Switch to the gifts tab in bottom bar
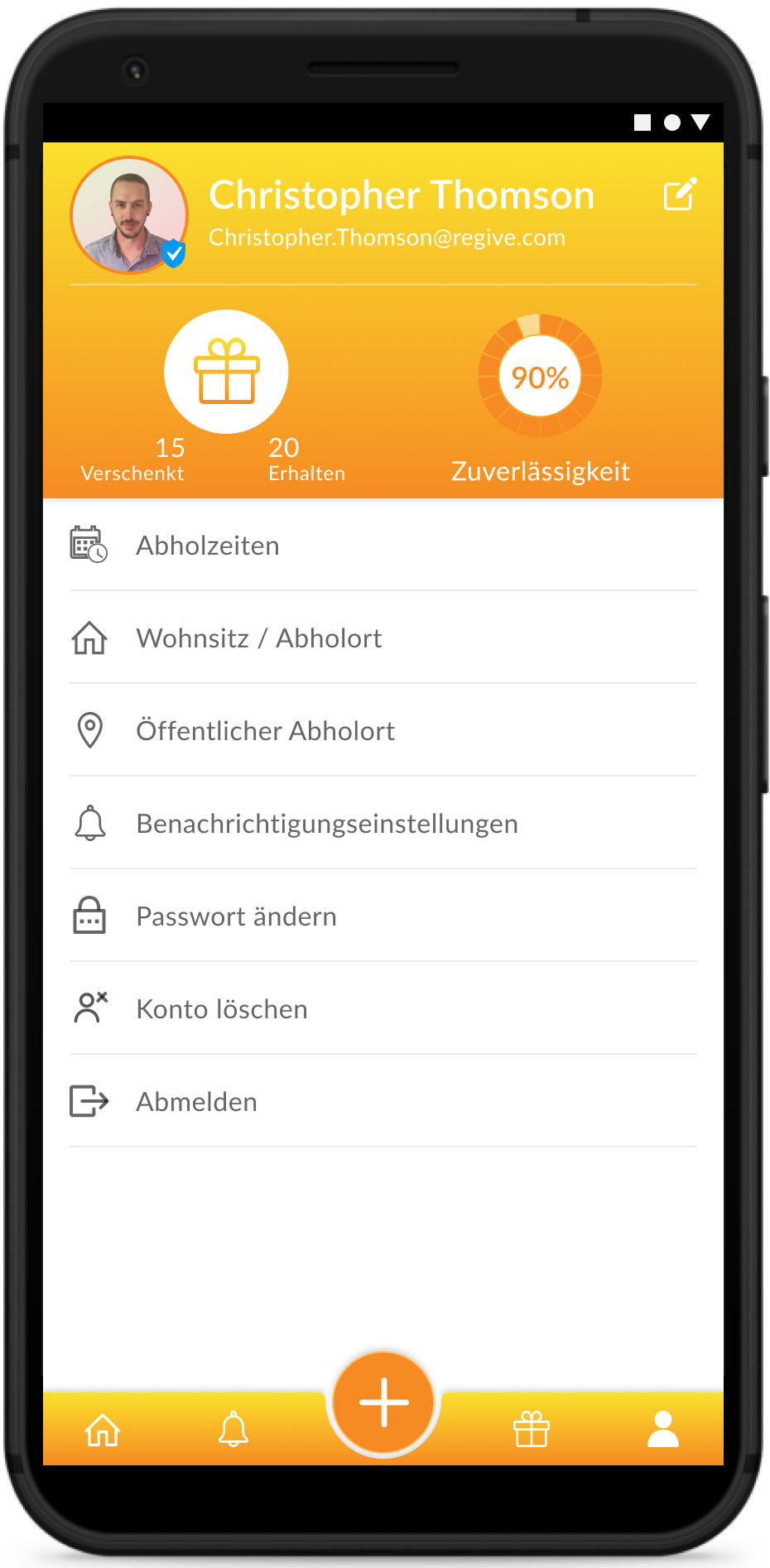Viewport: 770px width, 1568px height. [x=532, y=1430]
